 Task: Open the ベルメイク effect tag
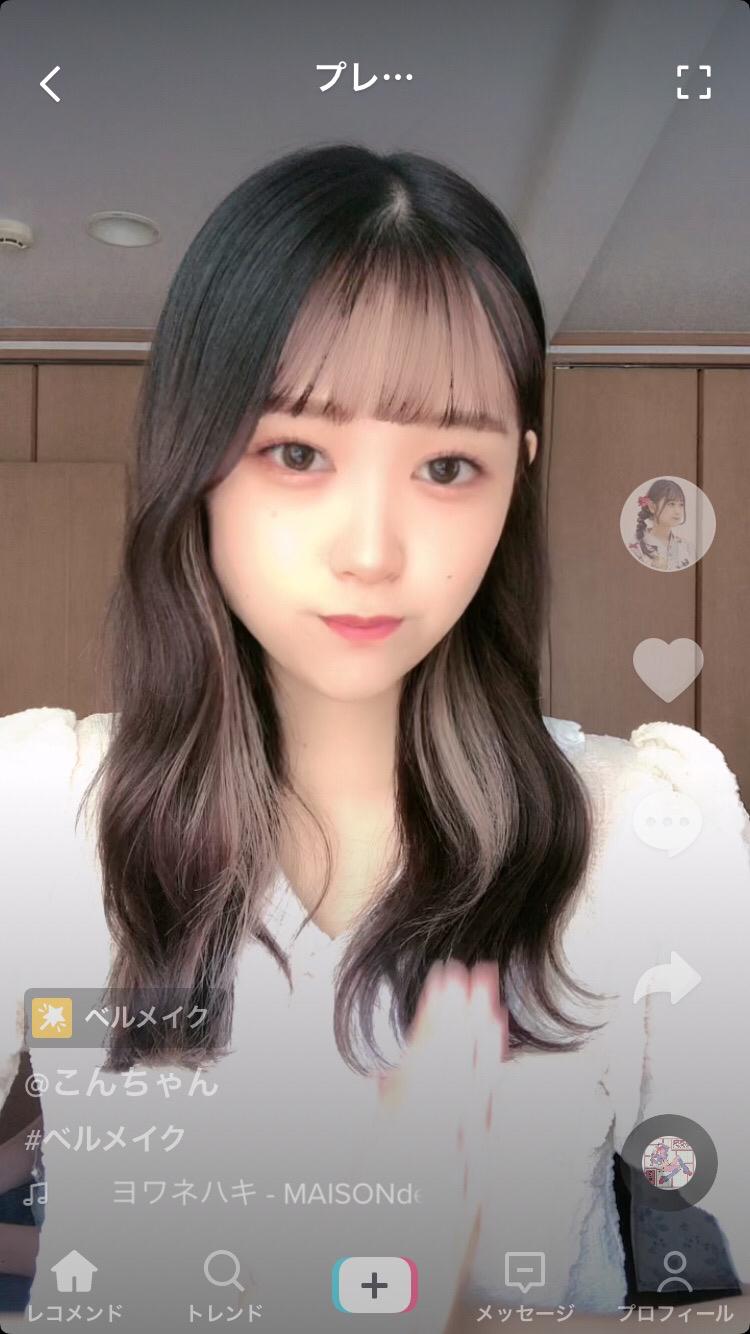tap(120, 1018)
